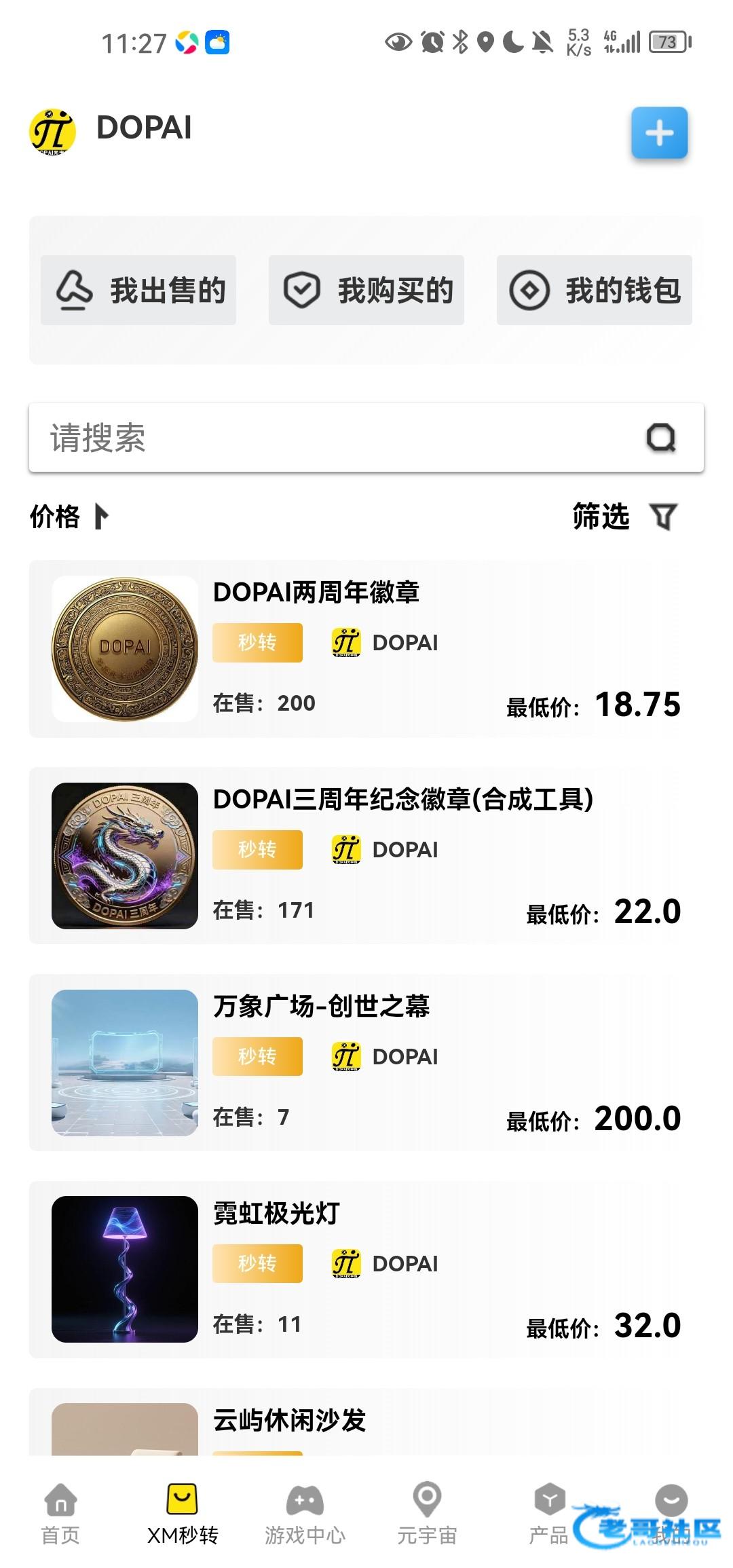Open the DOPAI两周年徽章 listing
The height and width of the screenshot is (1568, 733).
point(366,649)
